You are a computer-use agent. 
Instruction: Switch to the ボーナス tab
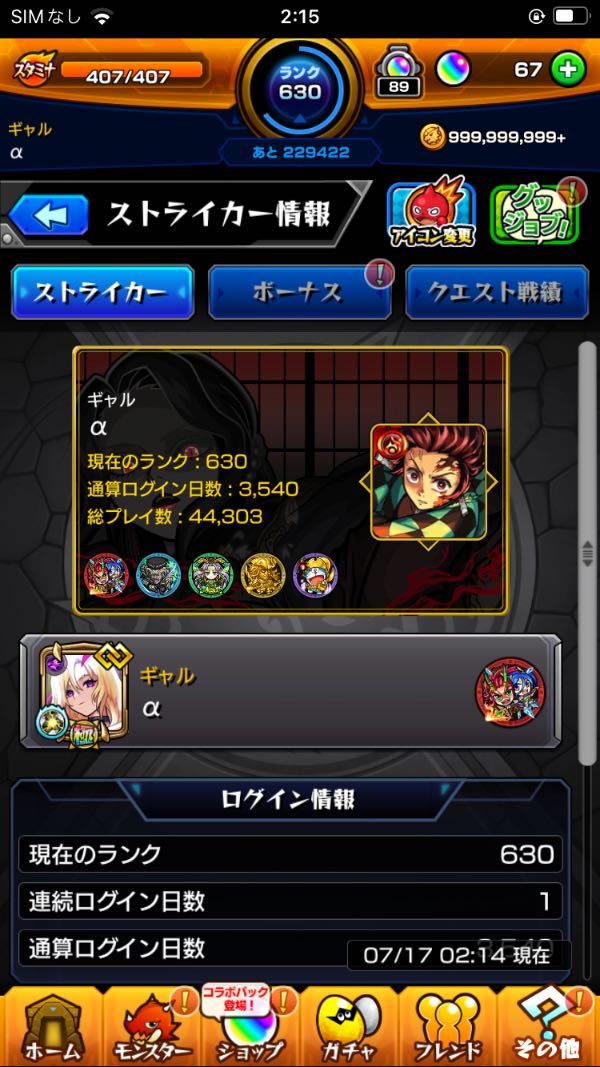pyautogui.click(x=300, y=292)
